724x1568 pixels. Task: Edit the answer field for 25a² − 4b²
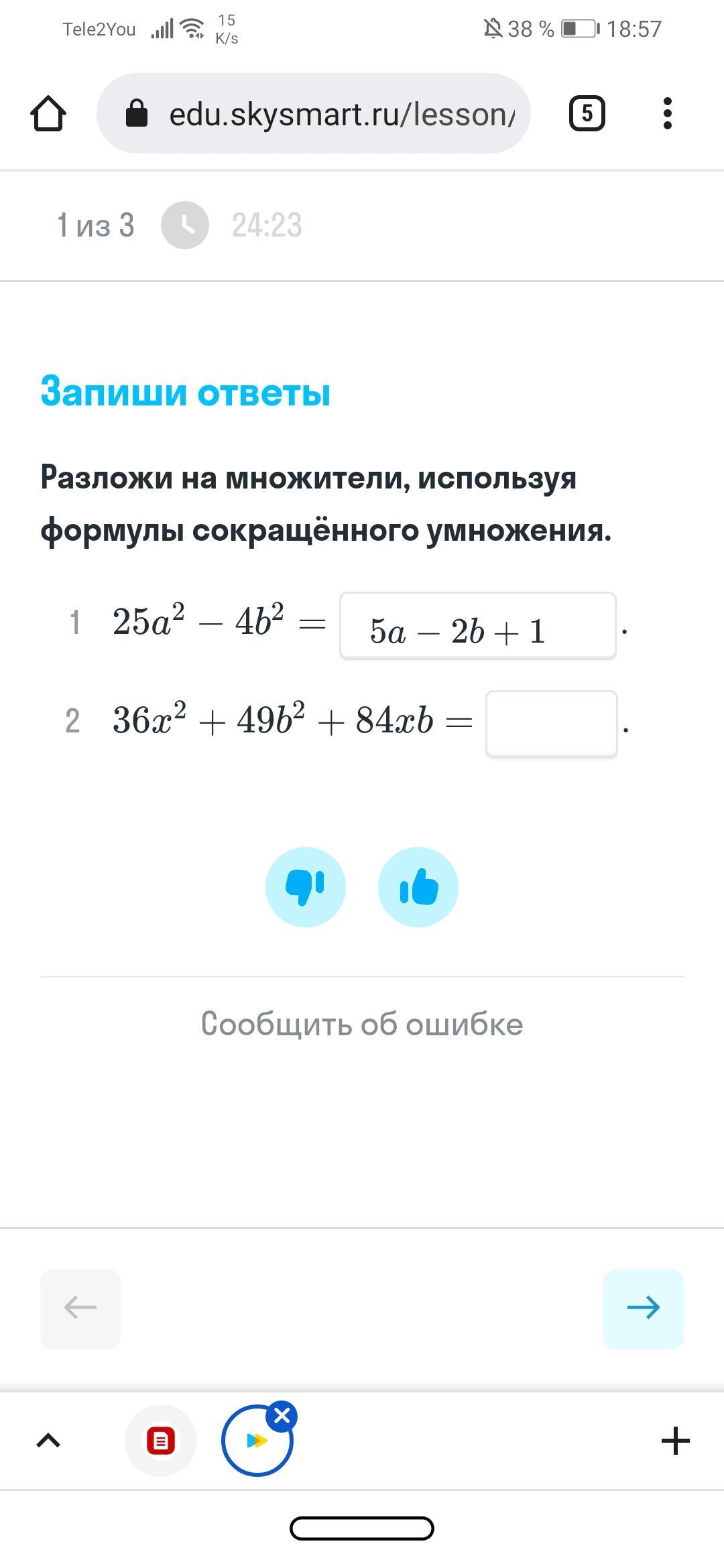tap(477, 626)
